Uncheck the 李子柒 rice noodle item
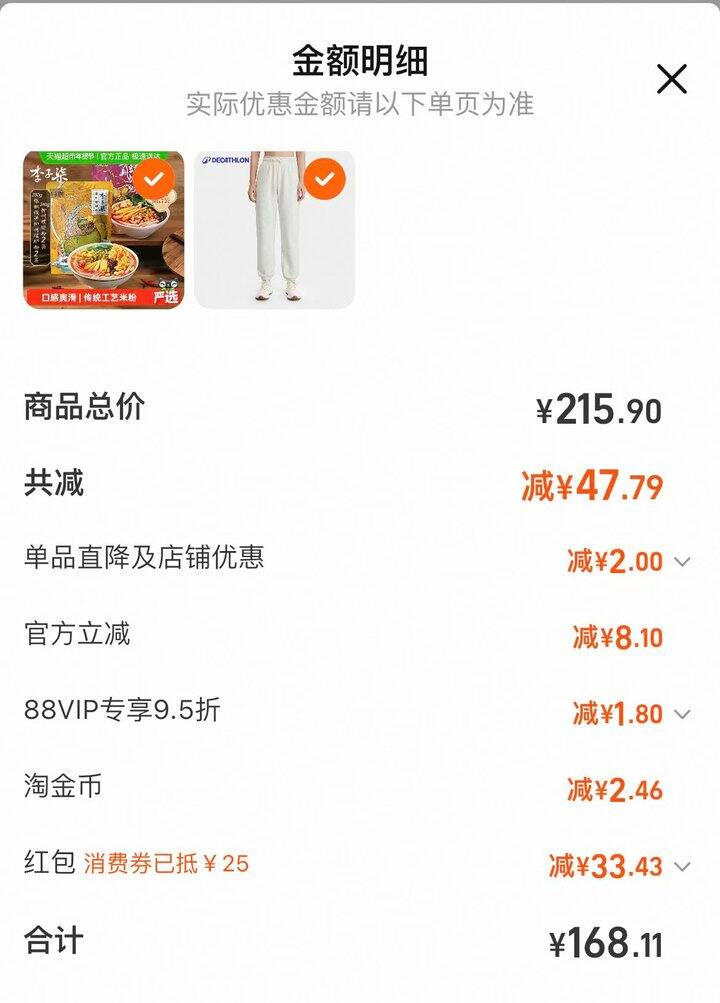The image size is (720, 1003). [x=155, y=180]
